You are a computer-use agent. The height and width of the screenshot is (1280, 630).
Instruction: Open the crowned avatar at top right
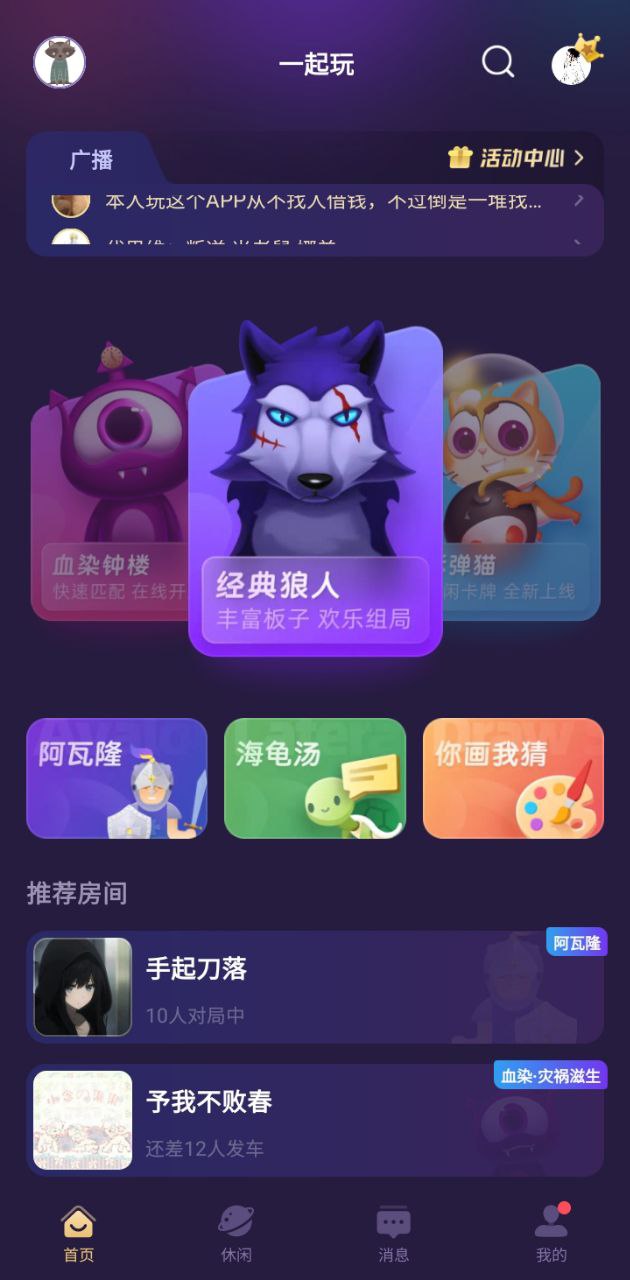573,63
